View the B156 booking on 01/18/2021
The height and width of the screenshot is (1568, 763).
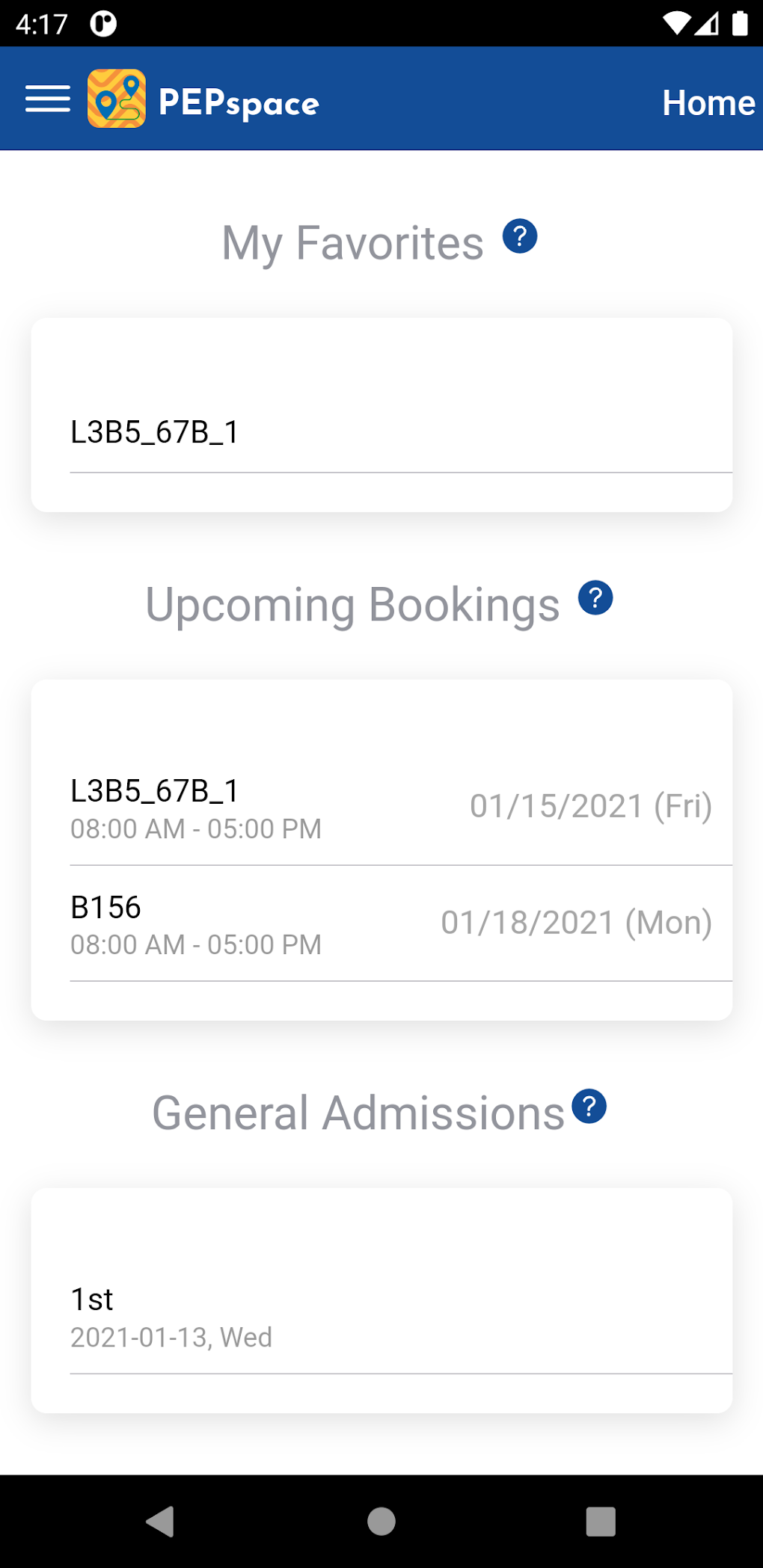click(x=381, y=924)
